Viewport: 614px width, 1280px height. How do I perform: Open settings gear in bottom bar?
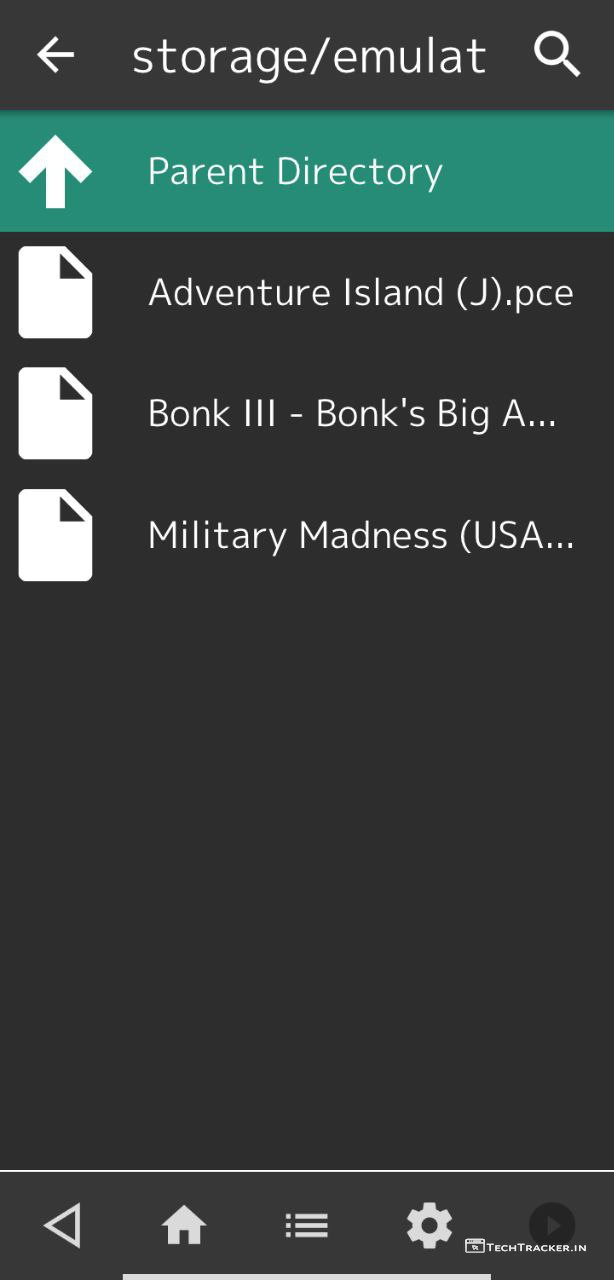coord(429,1225)
